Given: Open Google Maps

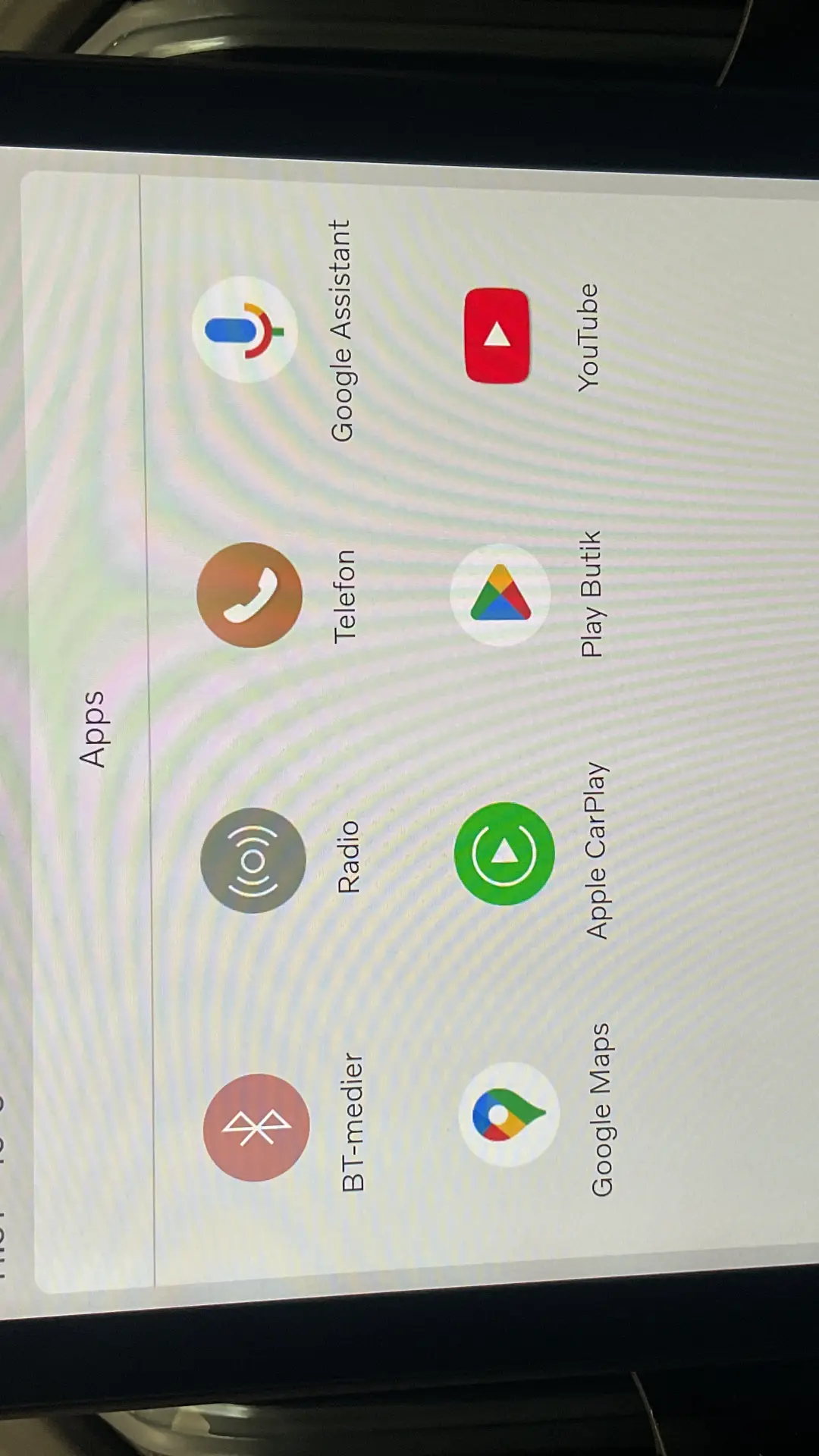Looking at the screenshot, I should pyautogui.click(x=508, y=1114).
